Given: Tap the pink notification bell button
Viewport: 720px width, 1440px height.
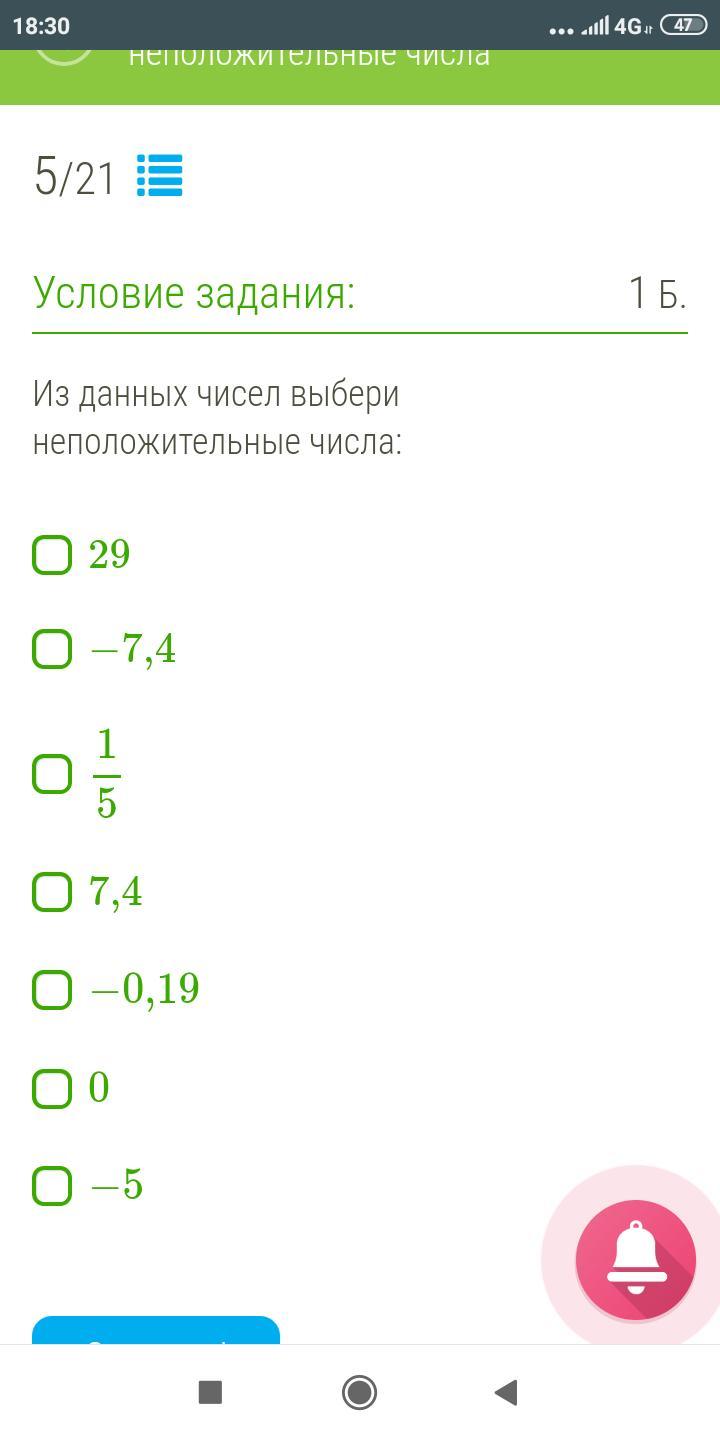Looking at the screenshot, I should pyautogui.click(x=635, y=1260).
